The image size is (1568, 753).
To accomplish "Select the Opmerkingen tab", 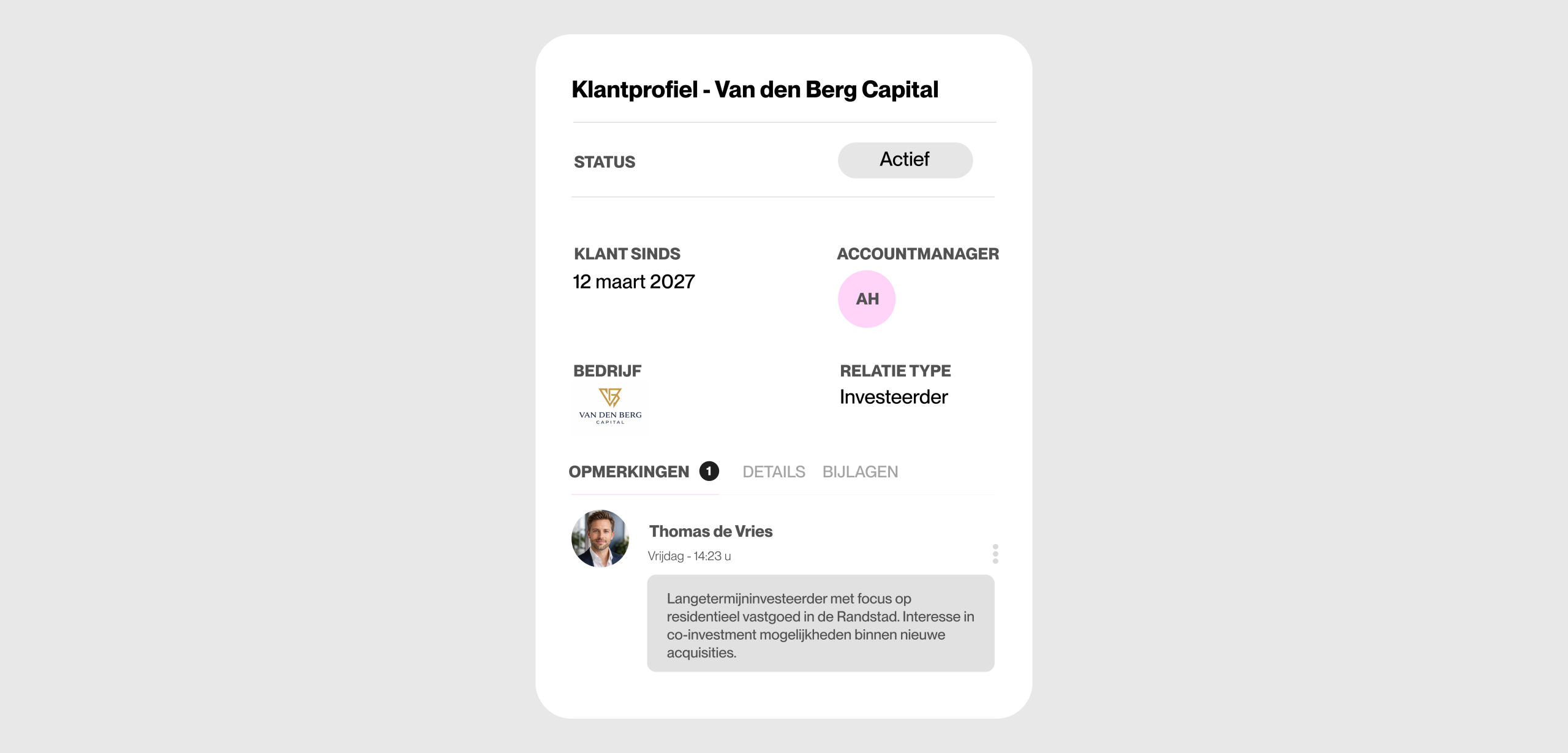I will click(x=629, y=472).
